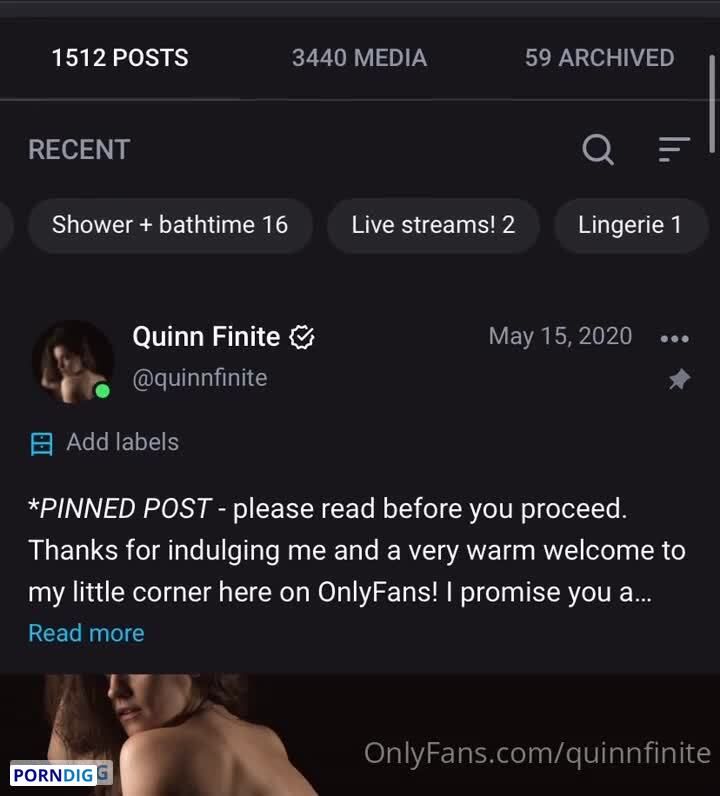Select the 1512 Posts tab
The image size is (720, 796).
point(120,58)
